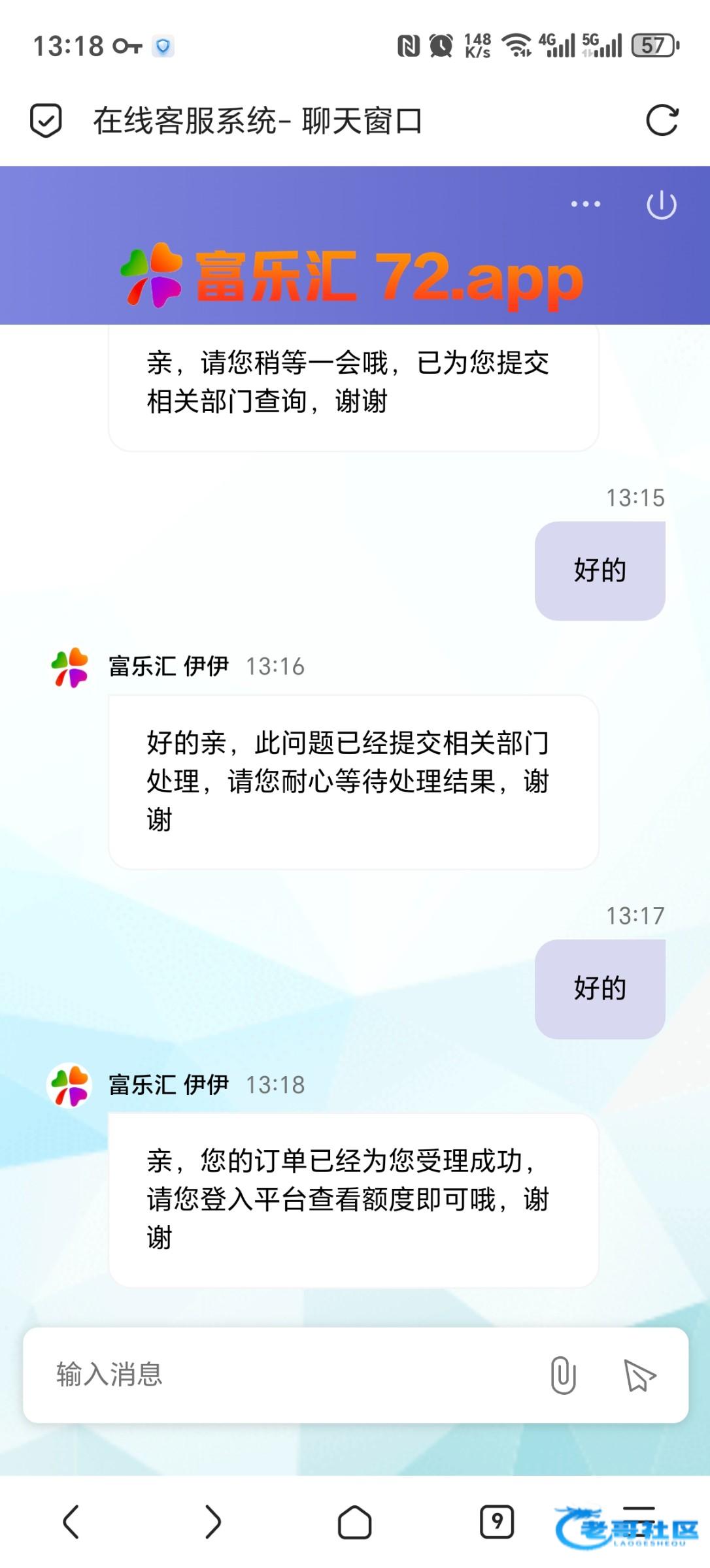Viewport: 710px width, 1568px height.
Task: Go back to the previous browser page
Action: coord(71,1522)
